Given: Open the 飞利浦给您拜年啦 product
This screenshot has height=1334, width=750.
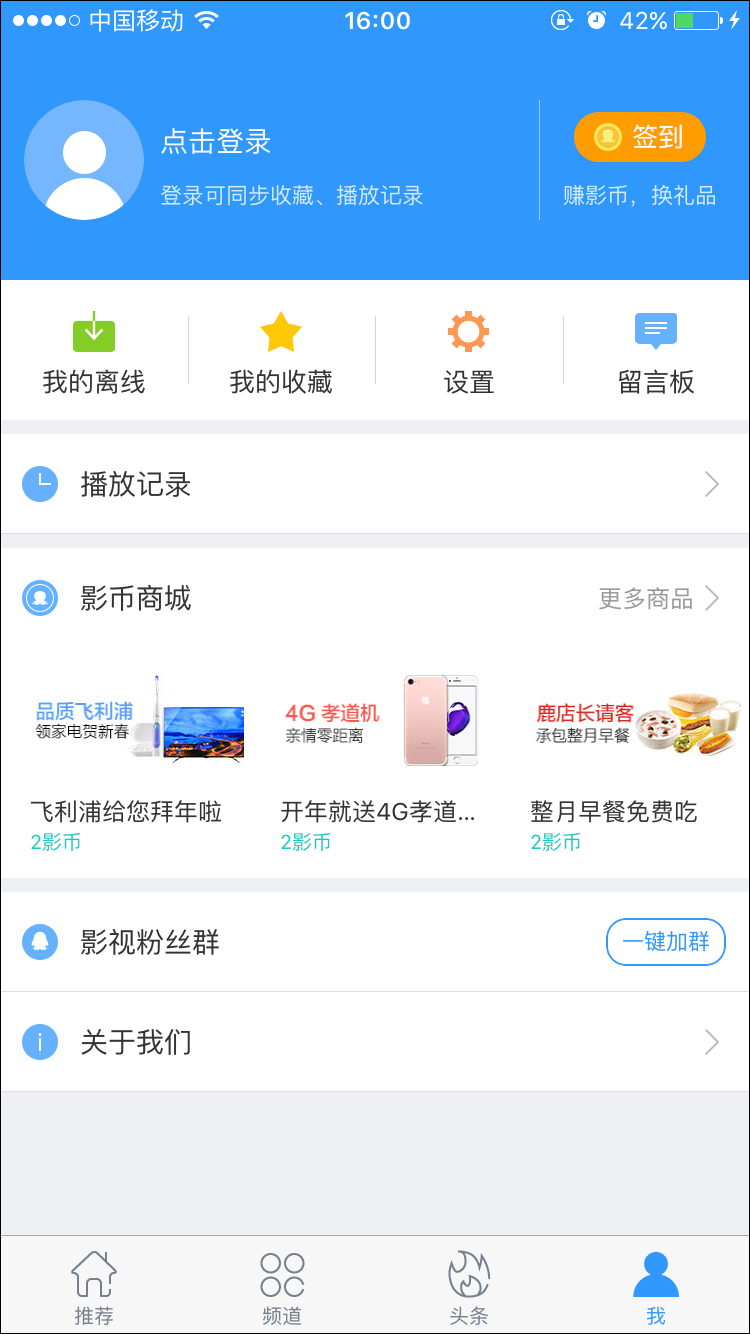Looking at the screenshot, I should [x=128, y=760].
